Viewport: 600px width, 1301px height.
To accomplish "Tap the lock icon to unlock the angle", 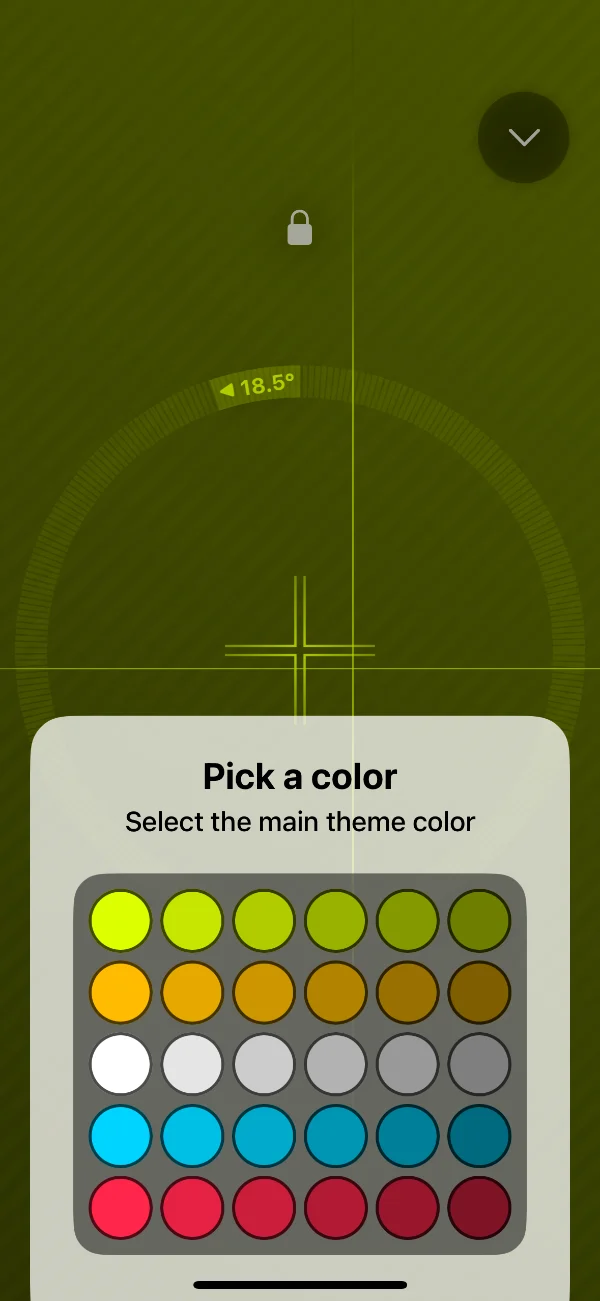I will pos(300,228).
